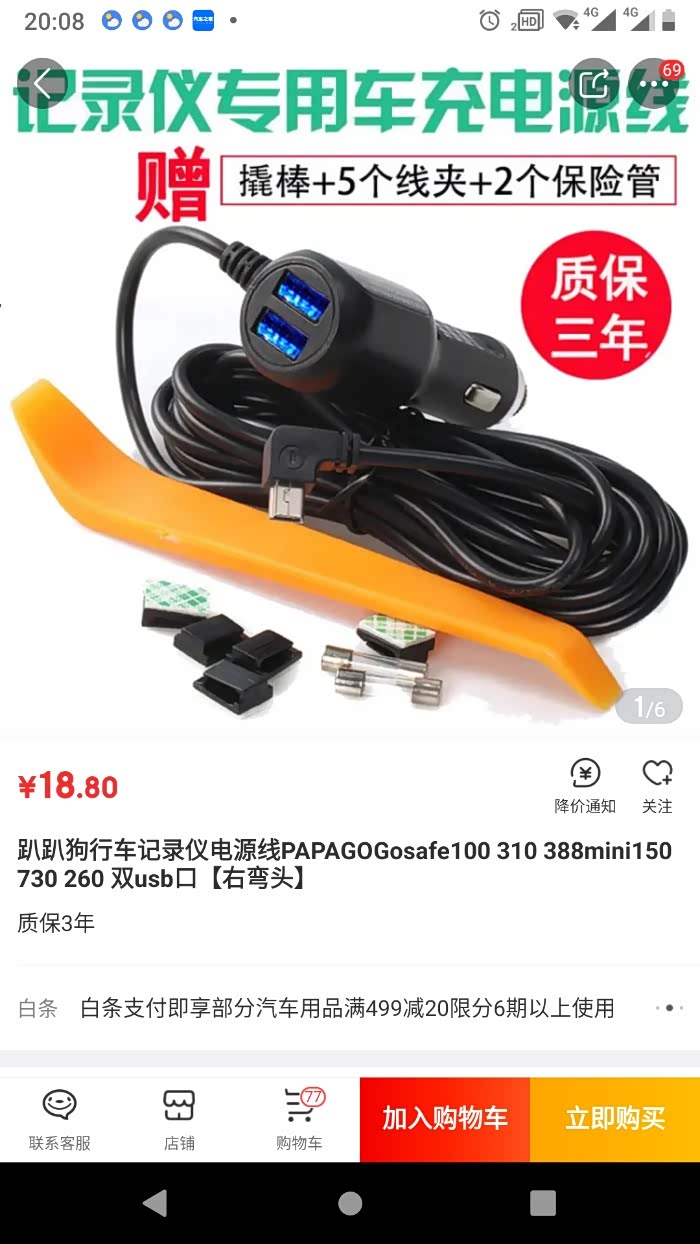Tap the system home button
The width and height of the screenshot is (700, 1244).
(350, 1203)
